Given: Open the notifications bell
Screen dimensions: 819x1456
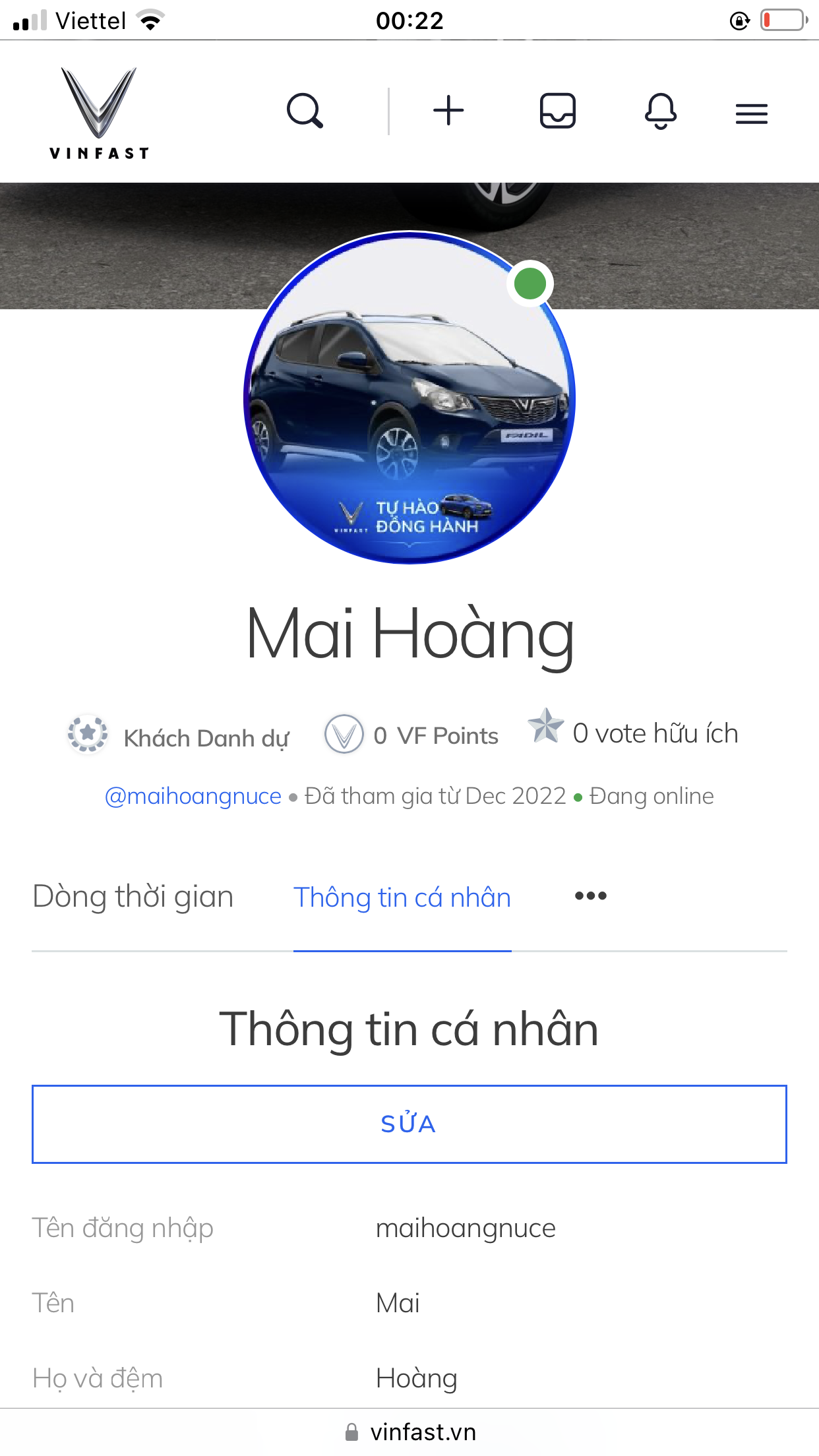Looking at the screenshot, I should [x=661, y=111].
